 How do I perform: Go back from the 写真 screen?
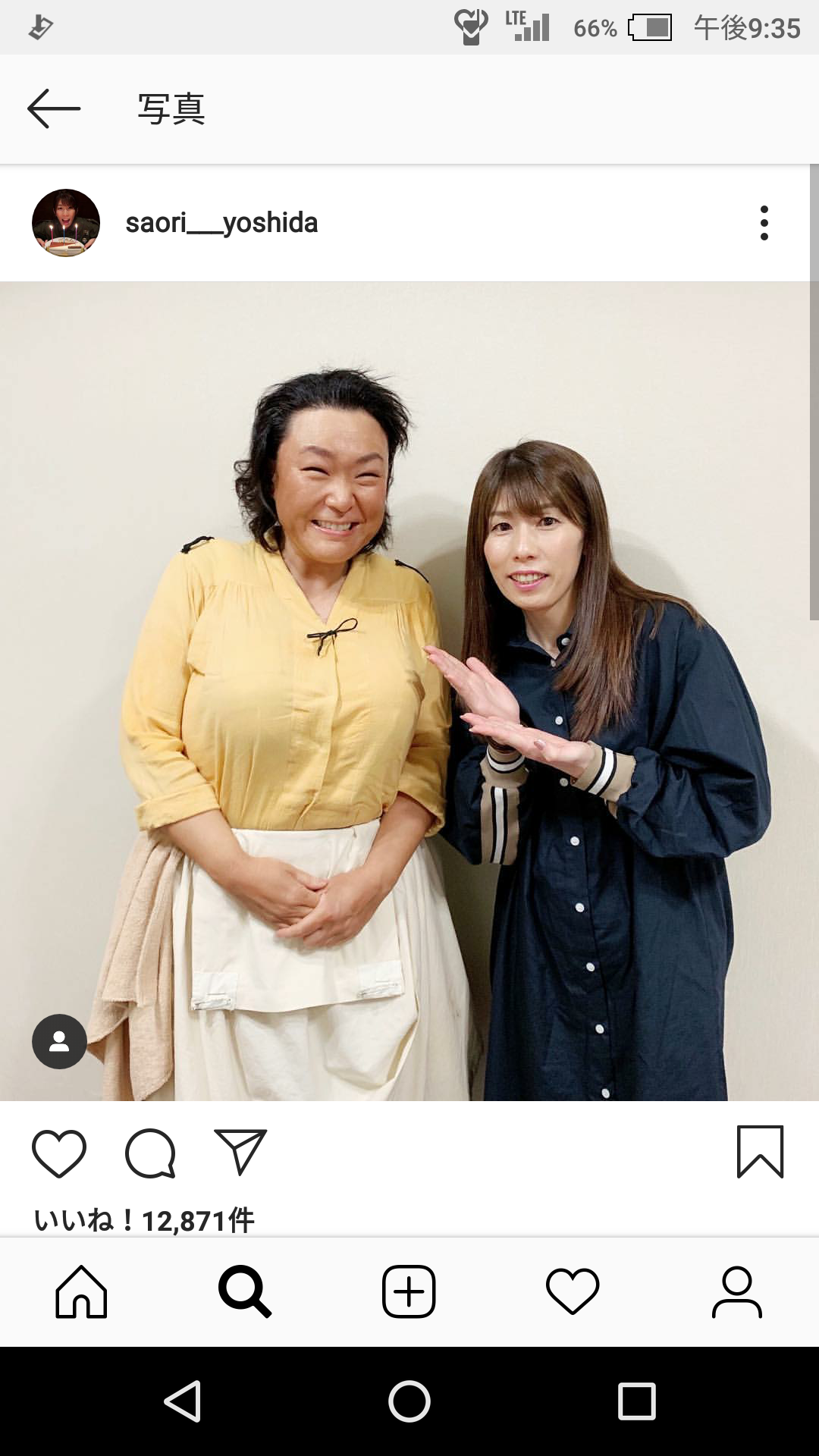(x=53, y=108)
